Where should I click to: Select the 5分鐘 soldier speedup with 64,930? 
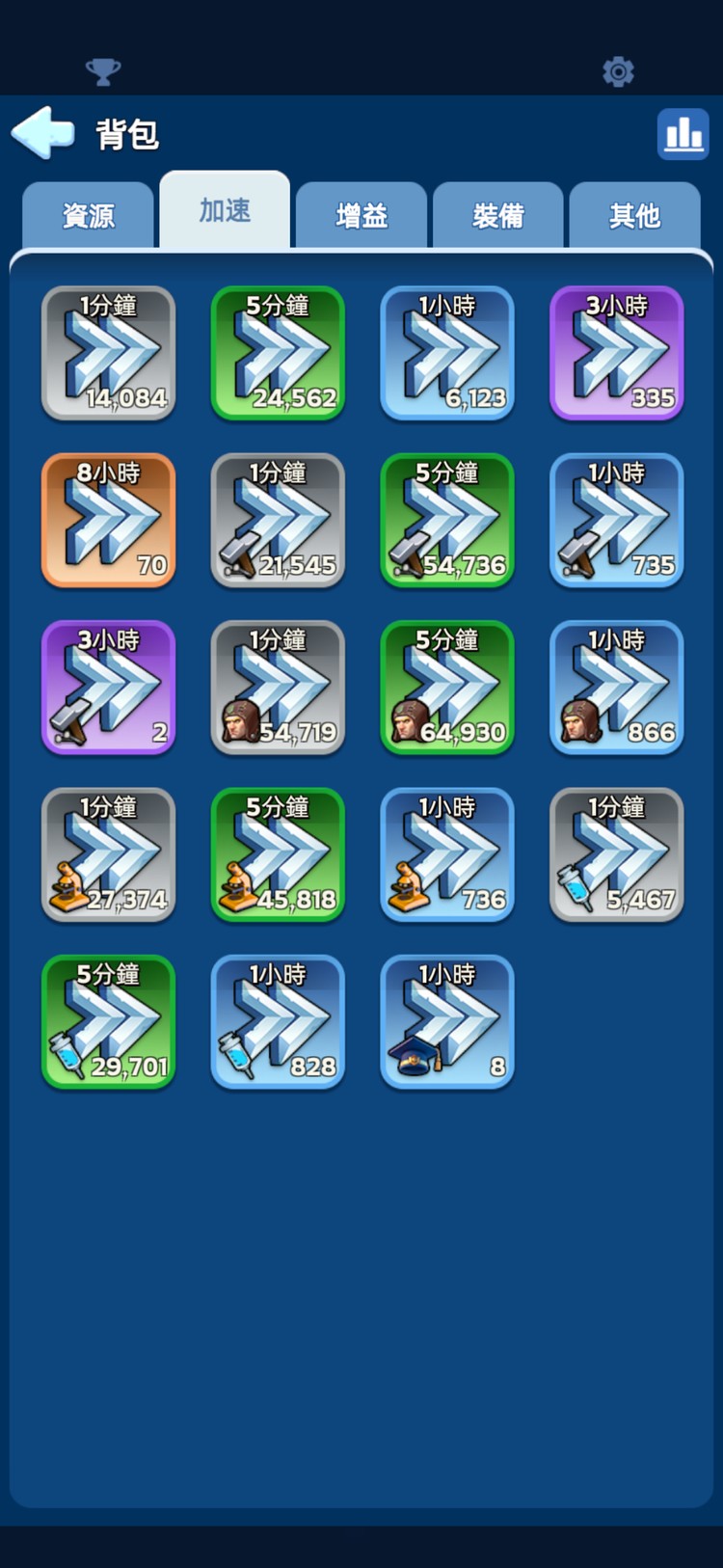tap(447, 688)
